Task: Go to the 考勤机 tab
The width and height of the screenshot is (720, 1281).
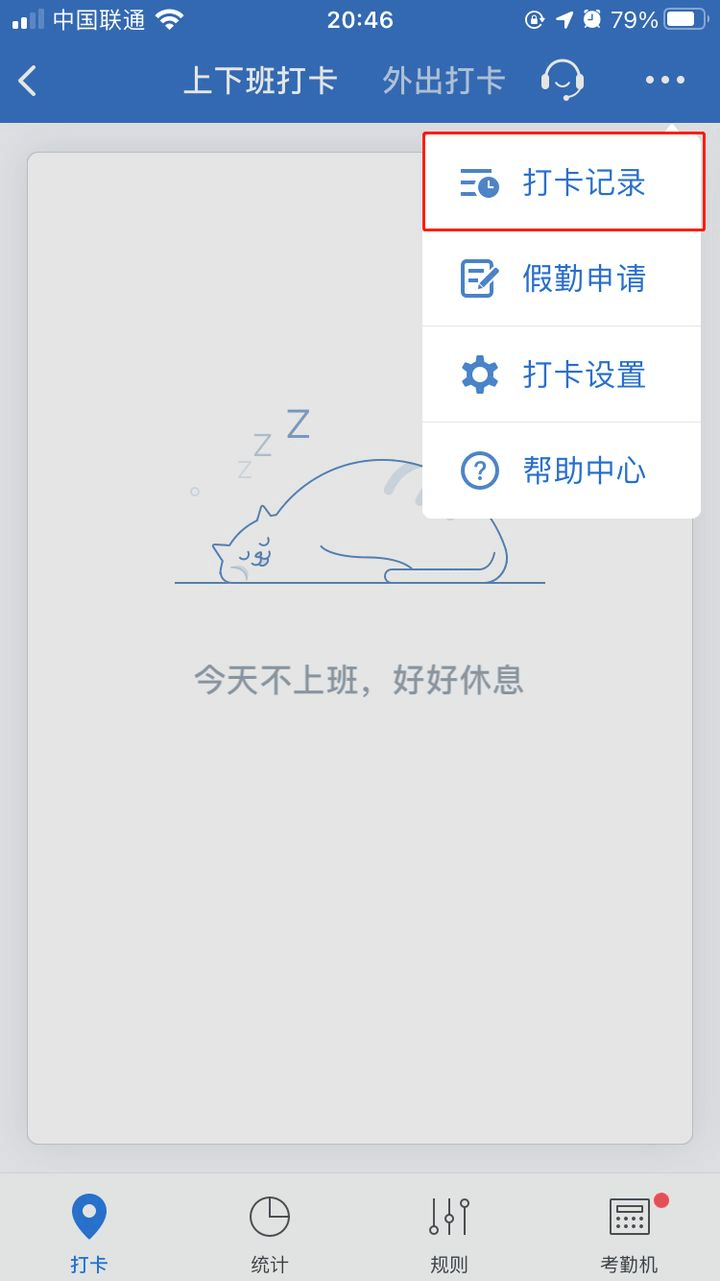Action: 629,1232
